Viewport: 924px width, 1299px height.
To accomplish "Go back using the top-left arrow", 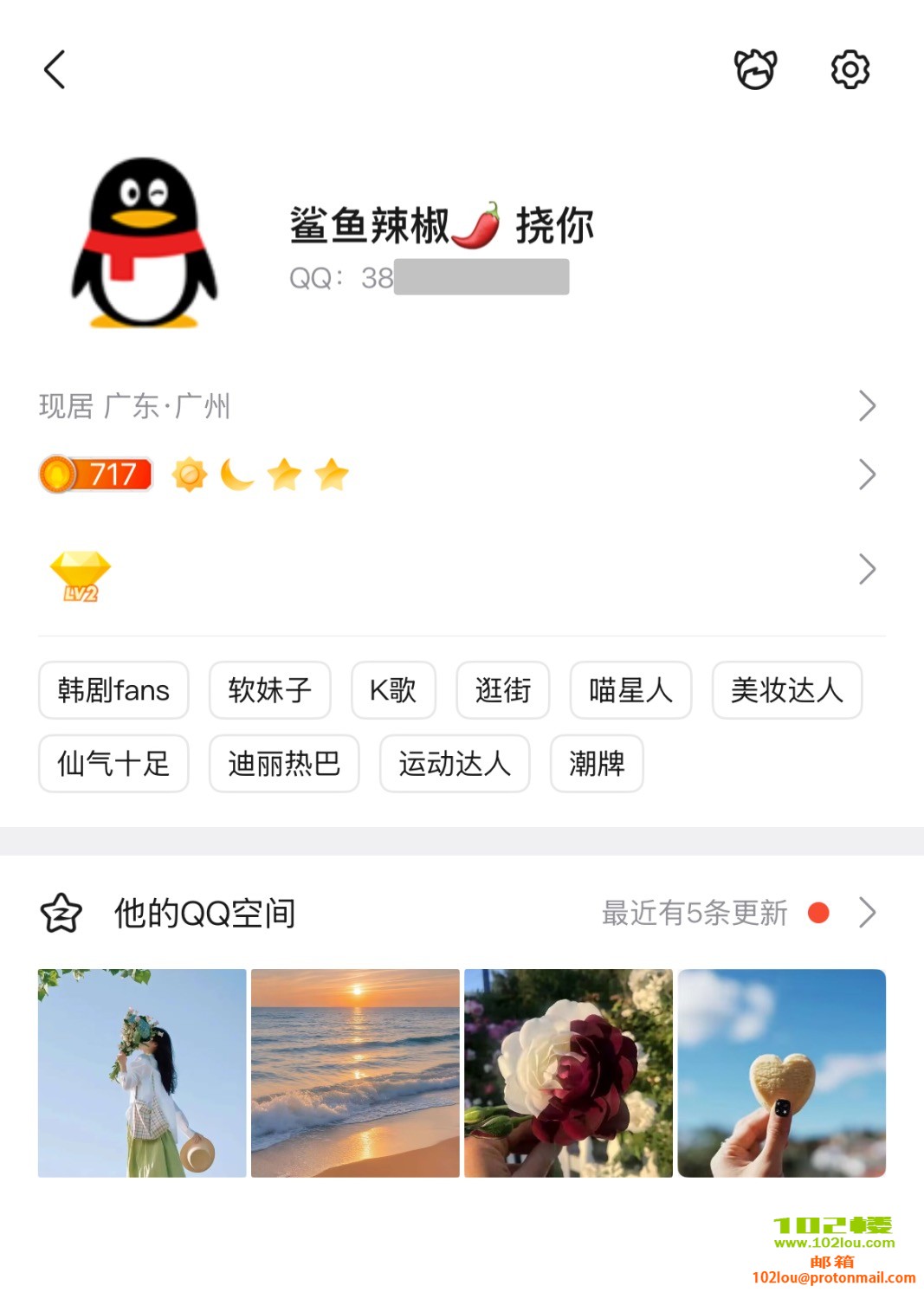I will [55, 69].
